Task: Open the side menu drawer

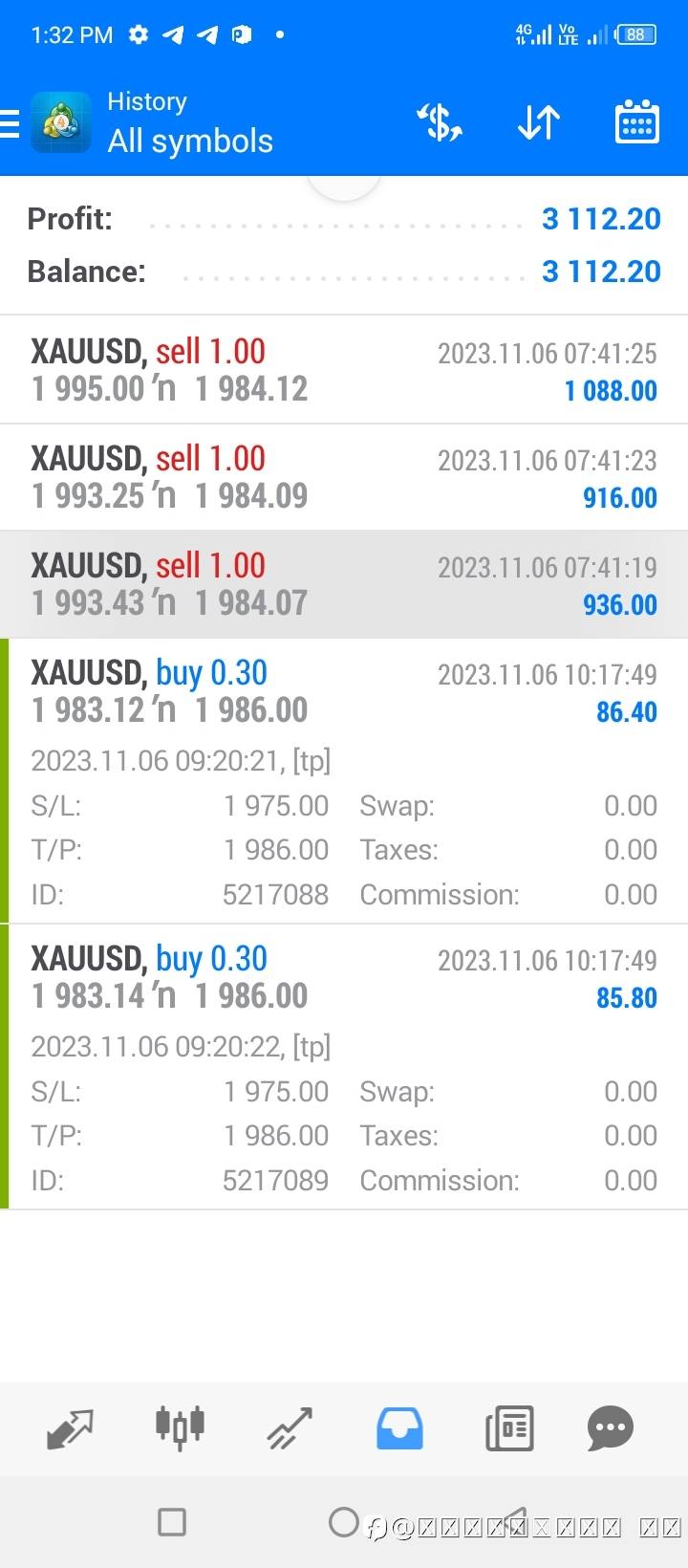Action: coord(11,123)
